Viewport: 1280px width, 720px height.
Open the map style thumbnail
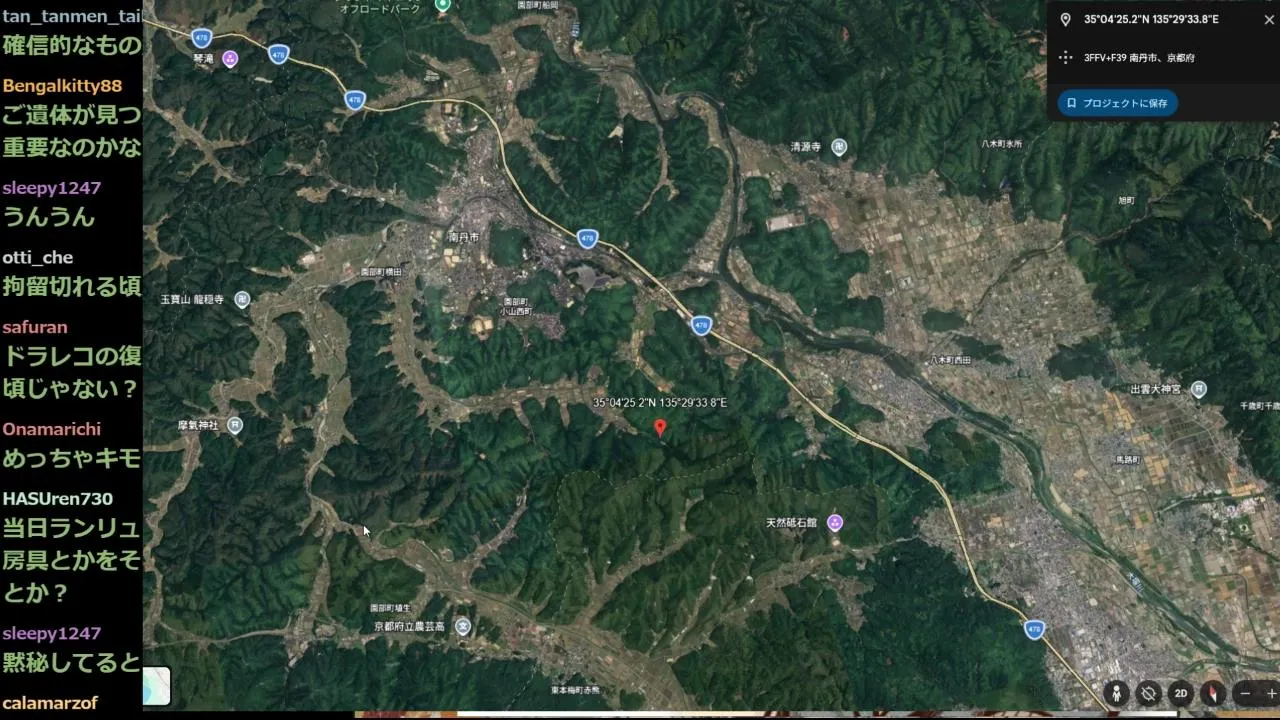click(x=157, y=686)
